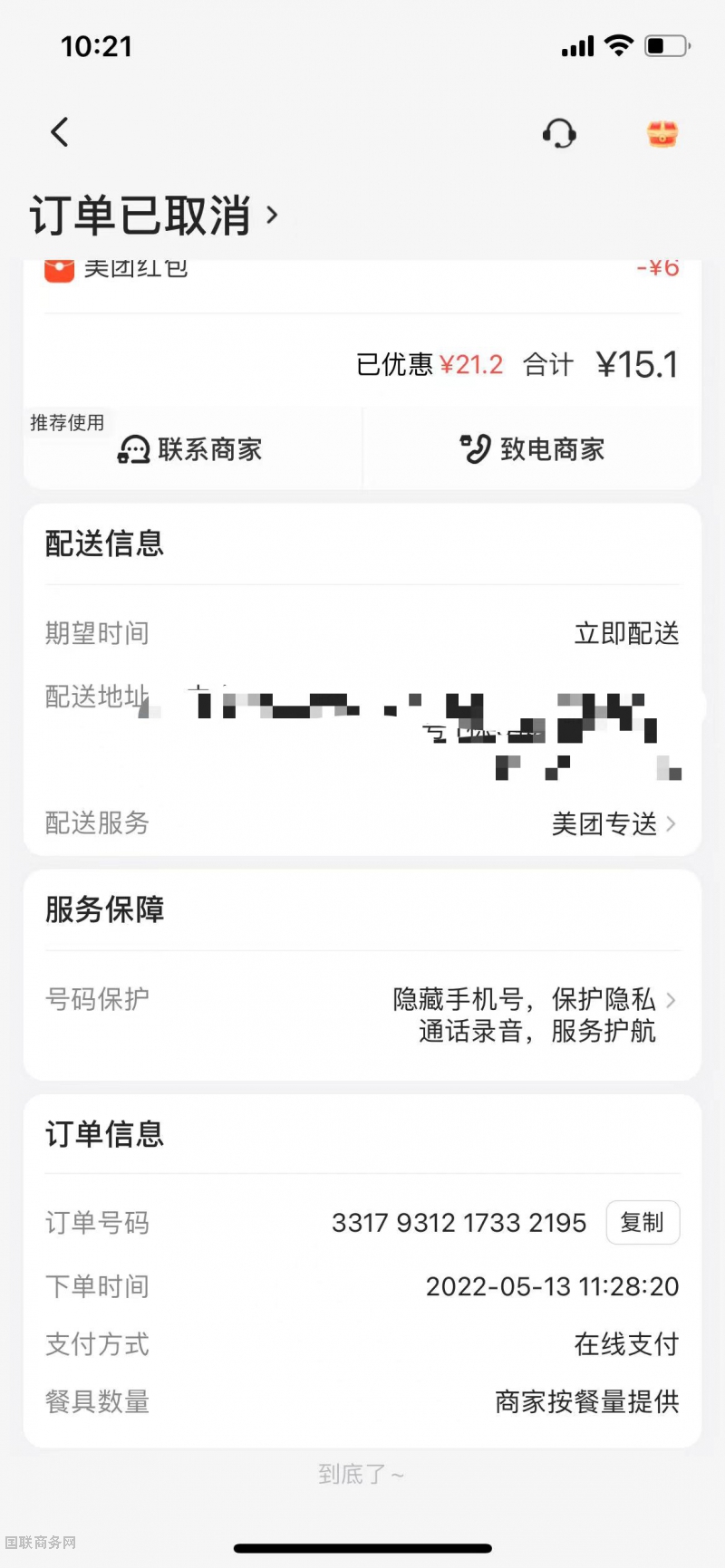Open 订单已取消 status details

[154, 216]
